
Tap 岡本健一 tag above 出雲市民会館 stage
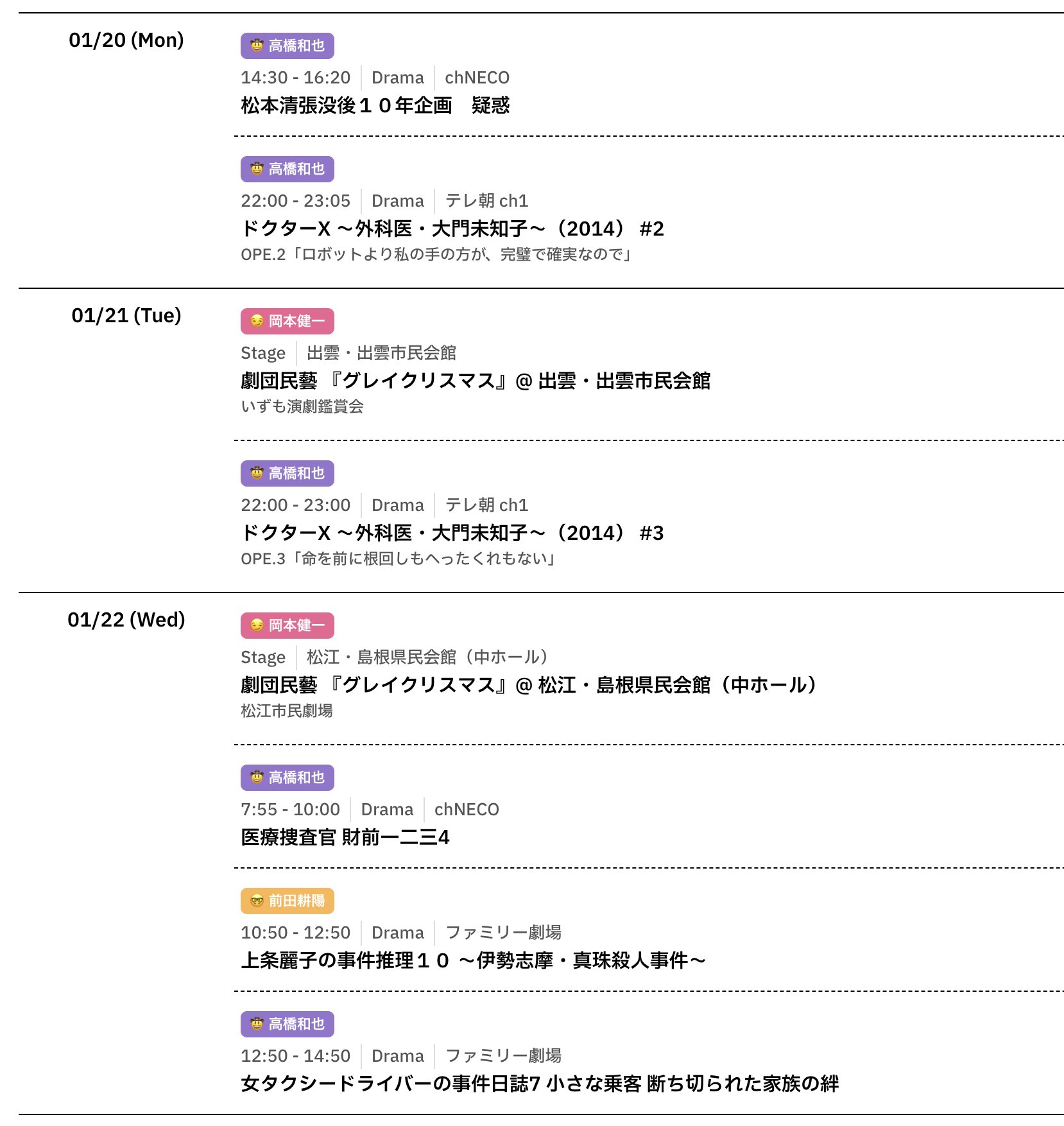[x=287, y=321]
